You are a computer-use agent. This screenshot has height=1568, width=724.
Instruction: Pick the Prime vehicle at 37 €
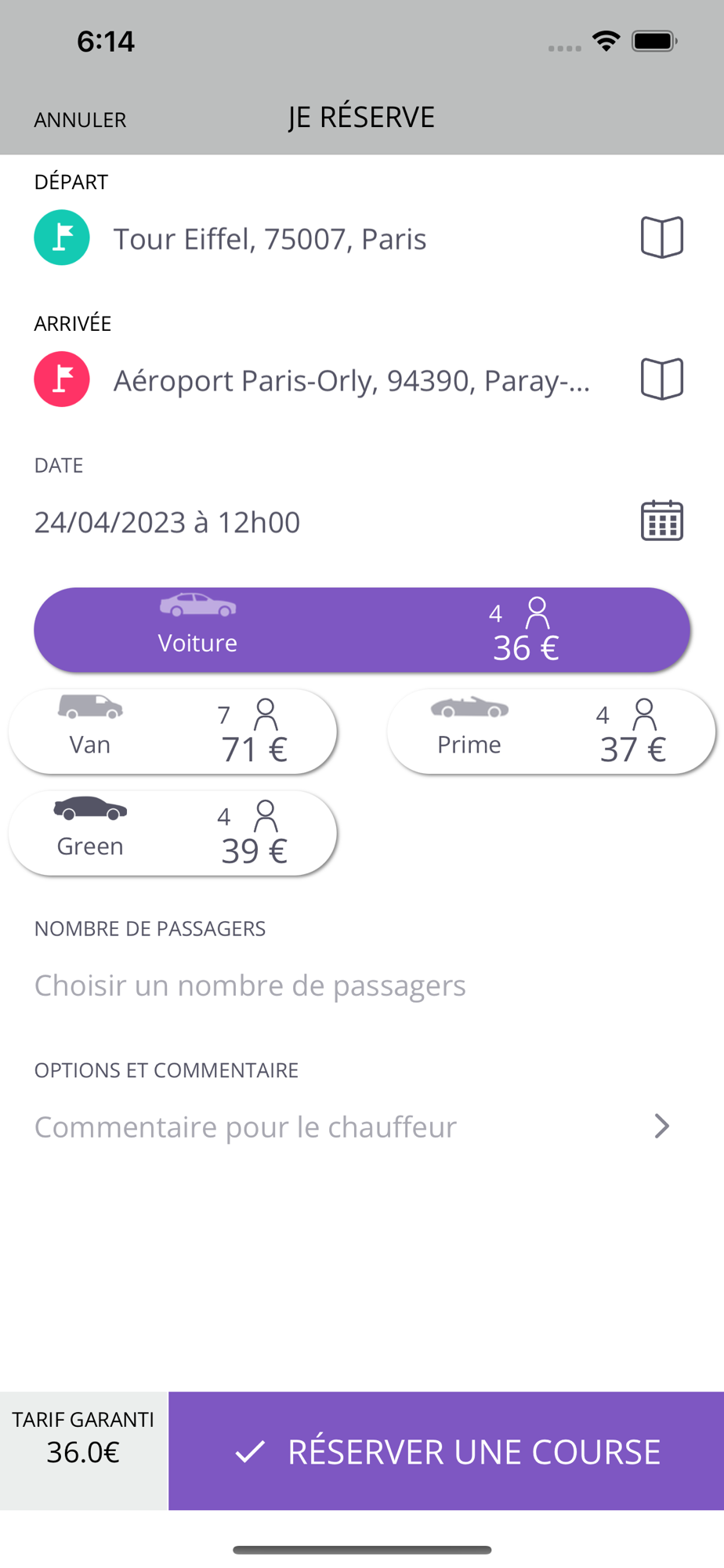[551, 731]
